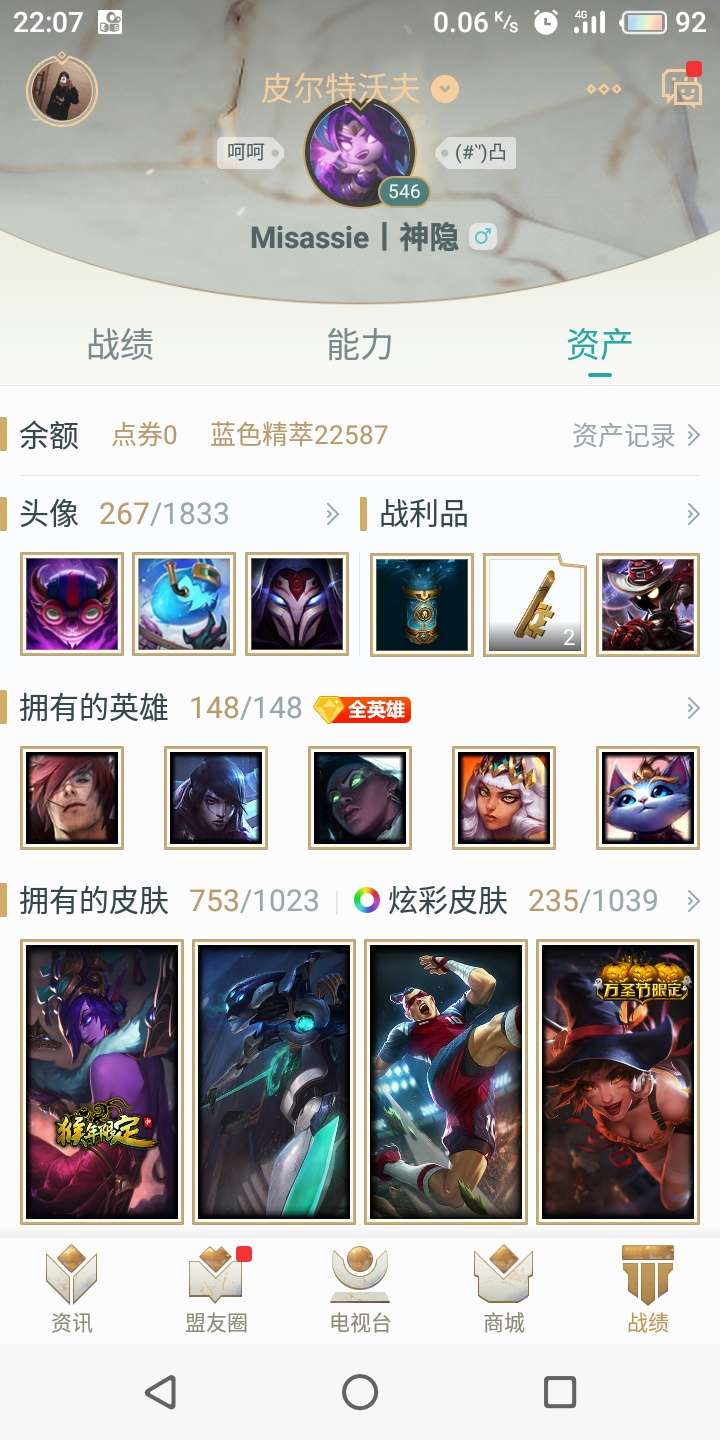View the golden key loot item
This screenshot has width=720, height=1440.
tap(534, 604)
